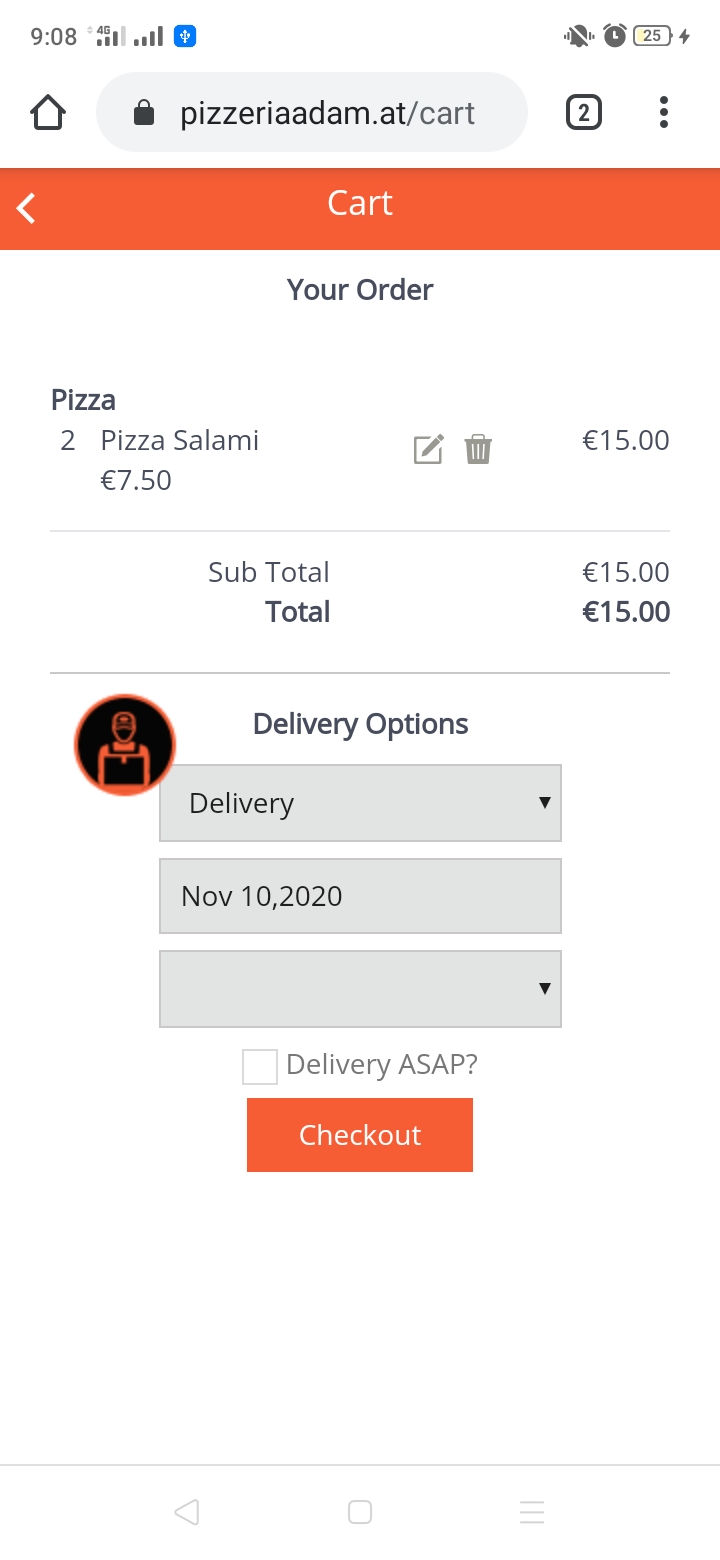Go back from the Cart page

27,208
